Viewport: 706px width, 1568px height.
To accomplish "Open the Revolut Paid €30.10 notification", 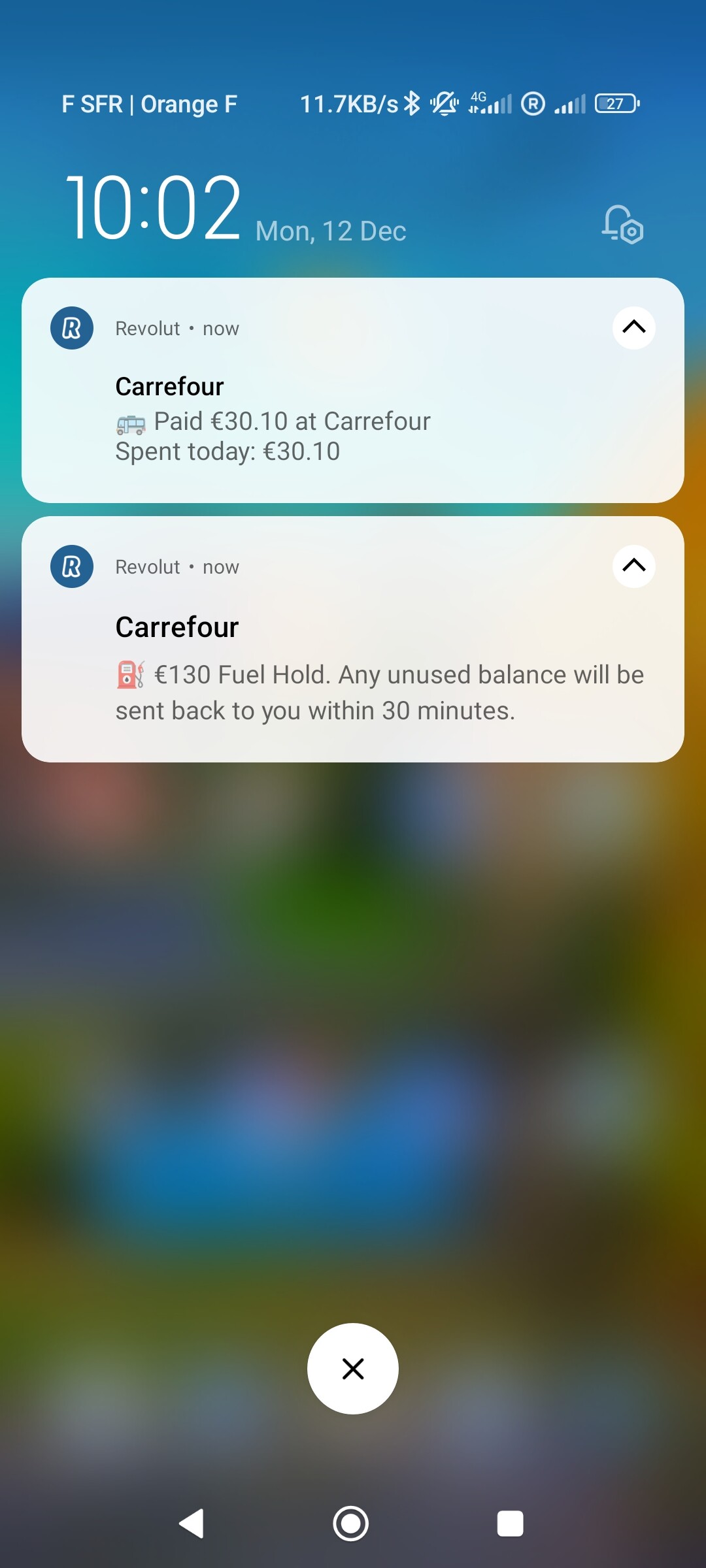I will [353, 390].
